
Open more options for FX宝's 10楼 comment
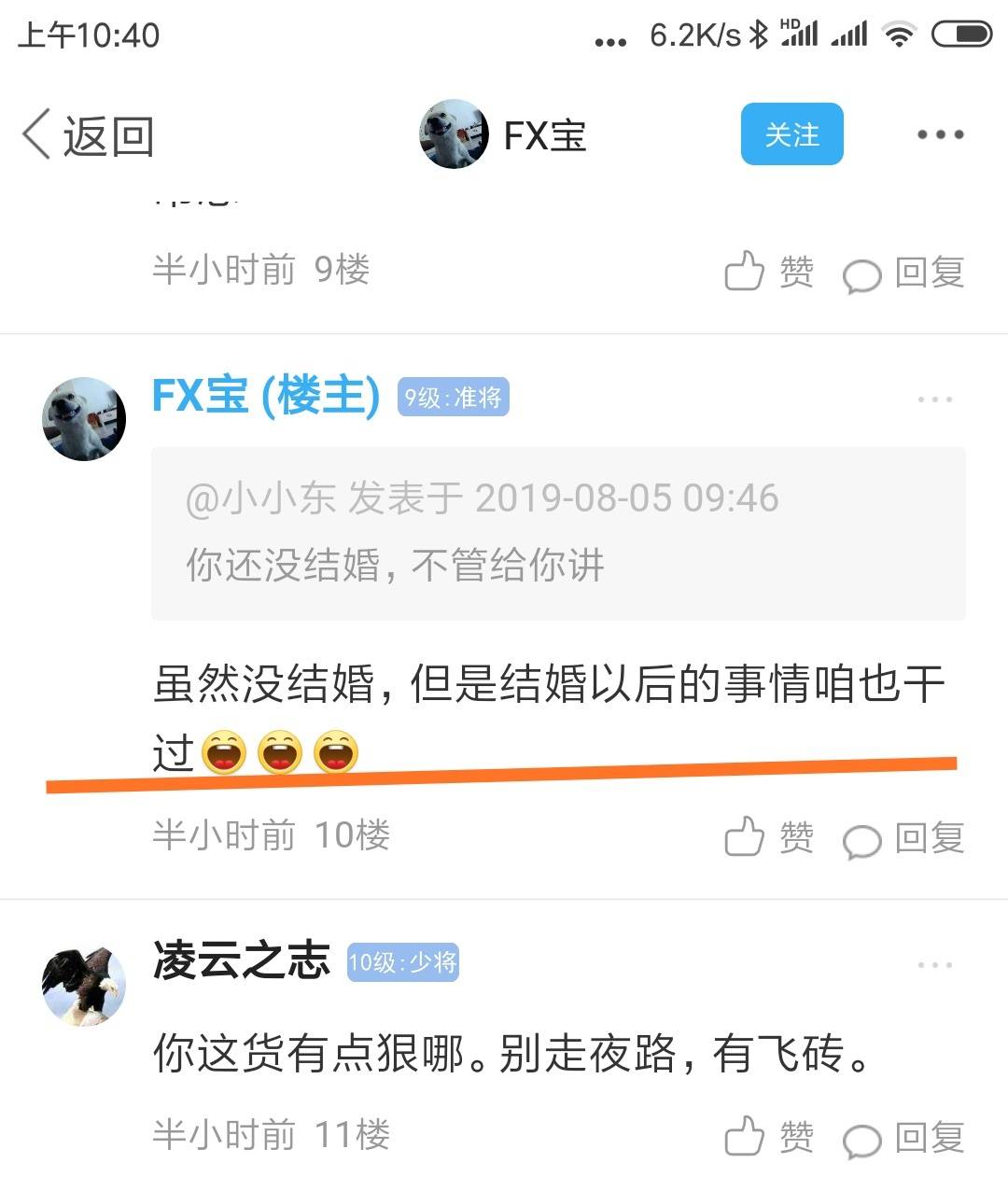click(x=934, y=399)
